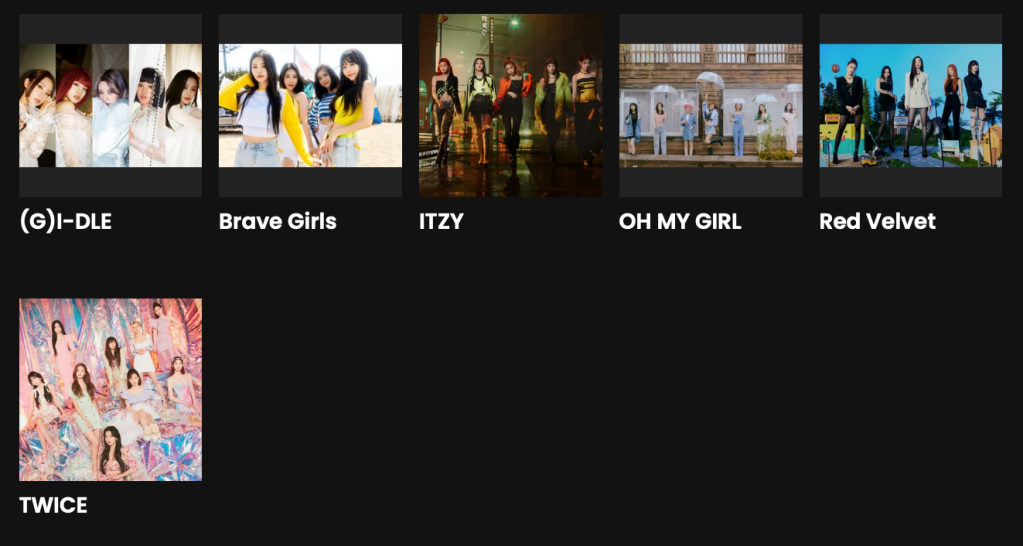
Task: View the ITZY artist page
Action: coord(510,106)
